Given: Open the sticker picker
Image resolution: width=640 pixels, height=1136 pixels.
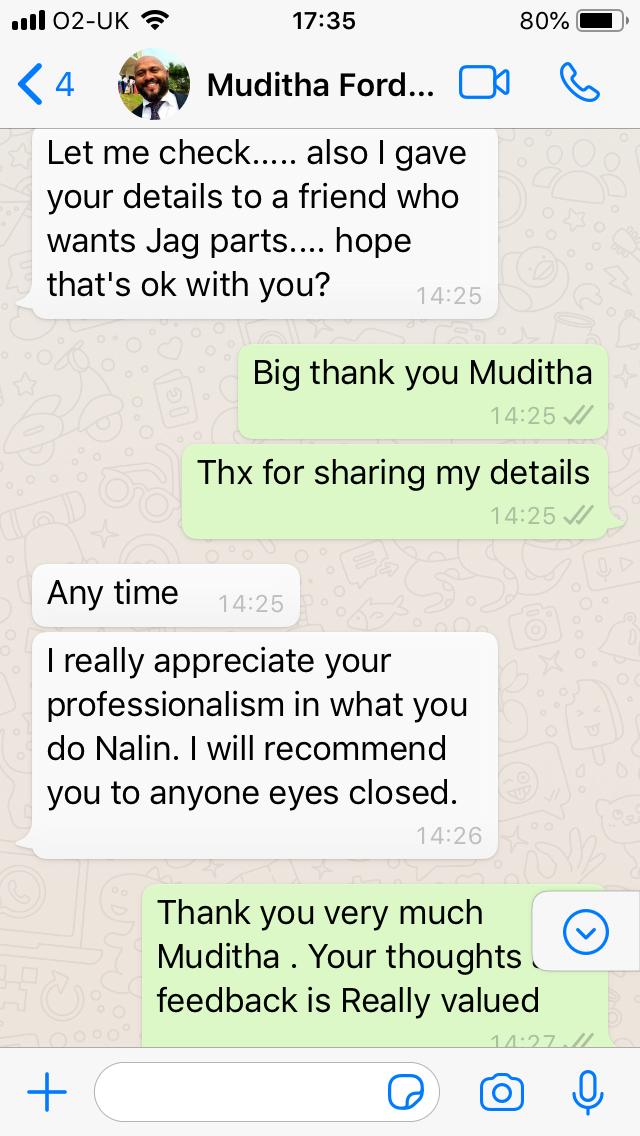Looking at the screenshot, I should point(406,1094).
